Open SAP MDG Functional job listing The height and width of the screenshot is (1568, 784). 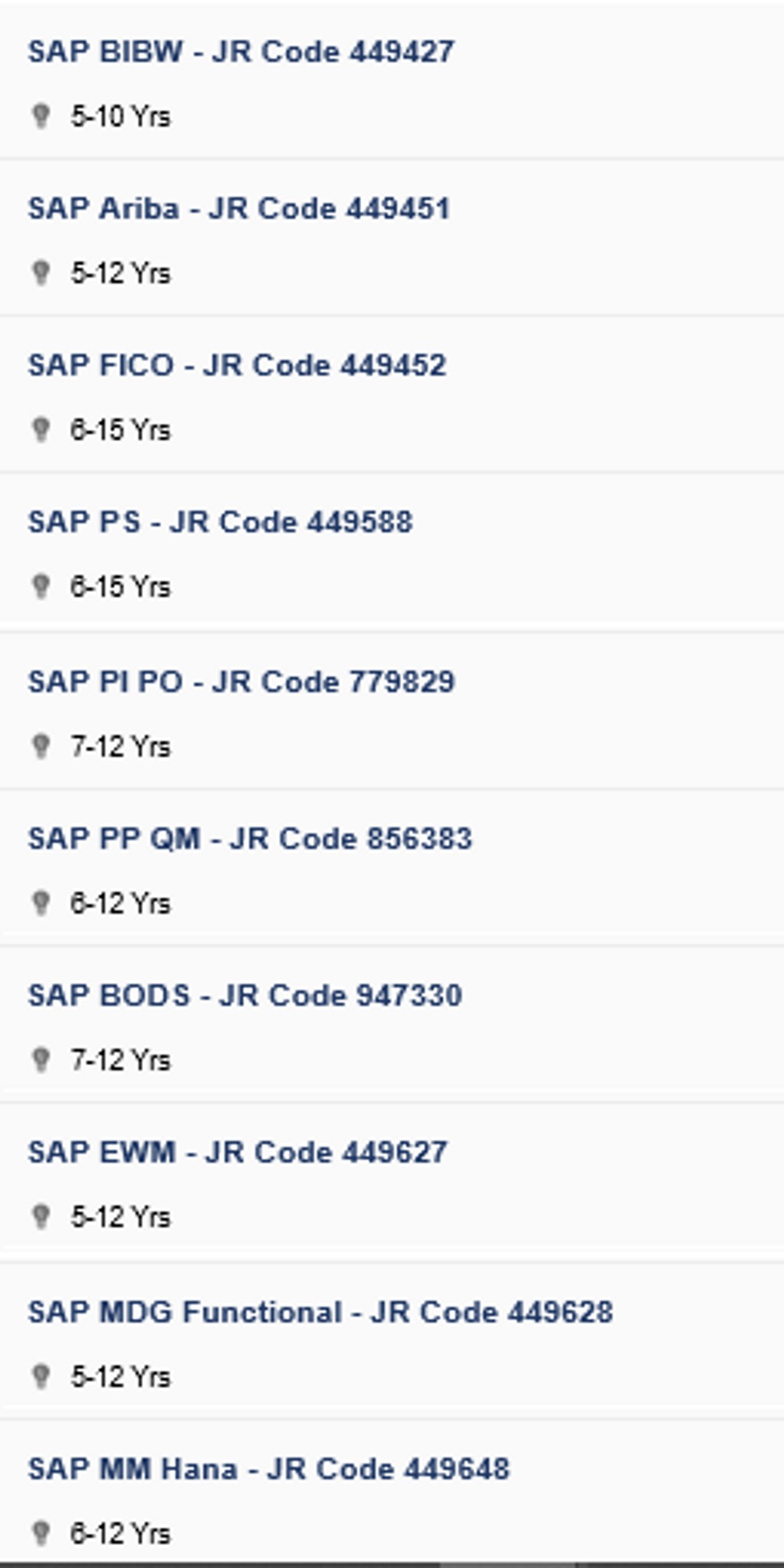coord(320,1312)
